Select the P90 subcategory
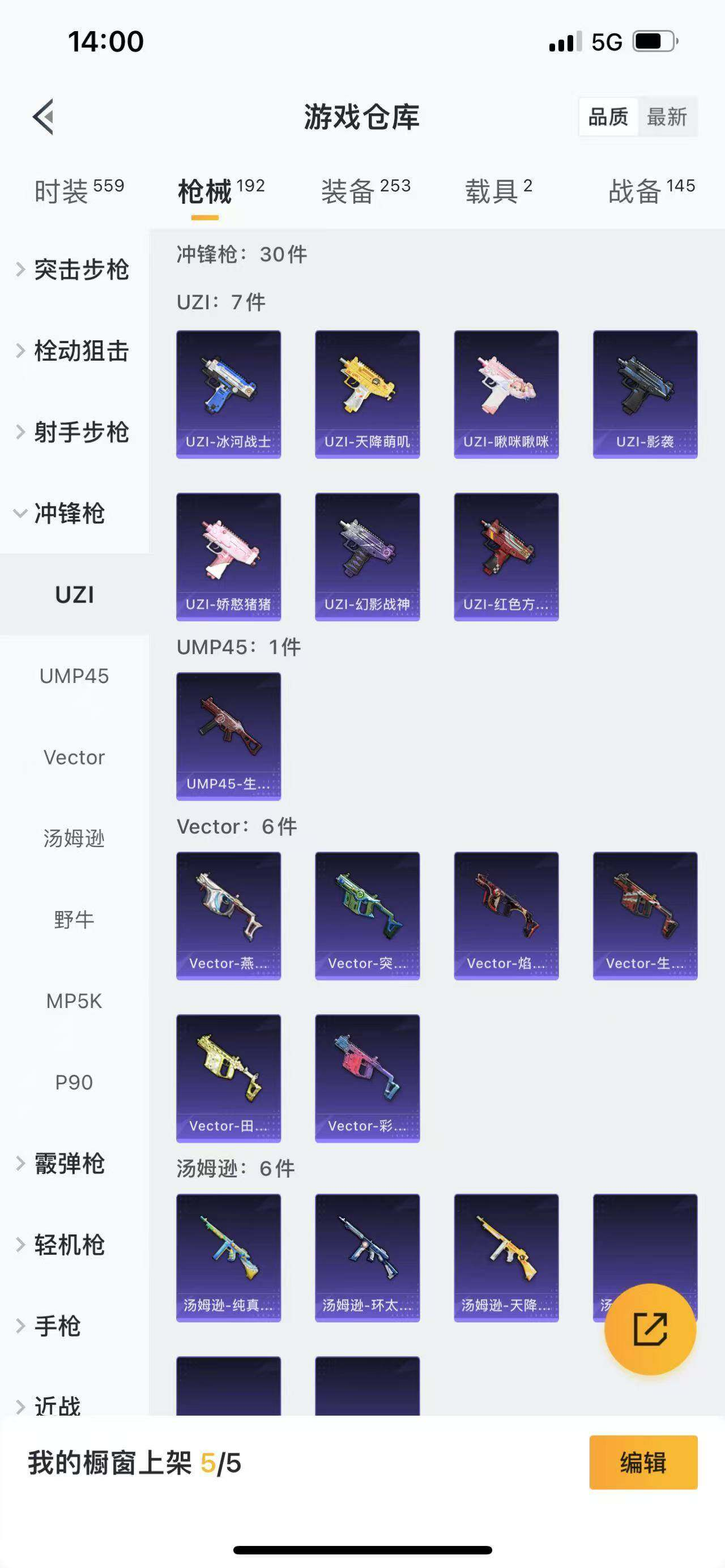Image resolution: width=725 pixels, height=1568 pixels. [74, 1082]
